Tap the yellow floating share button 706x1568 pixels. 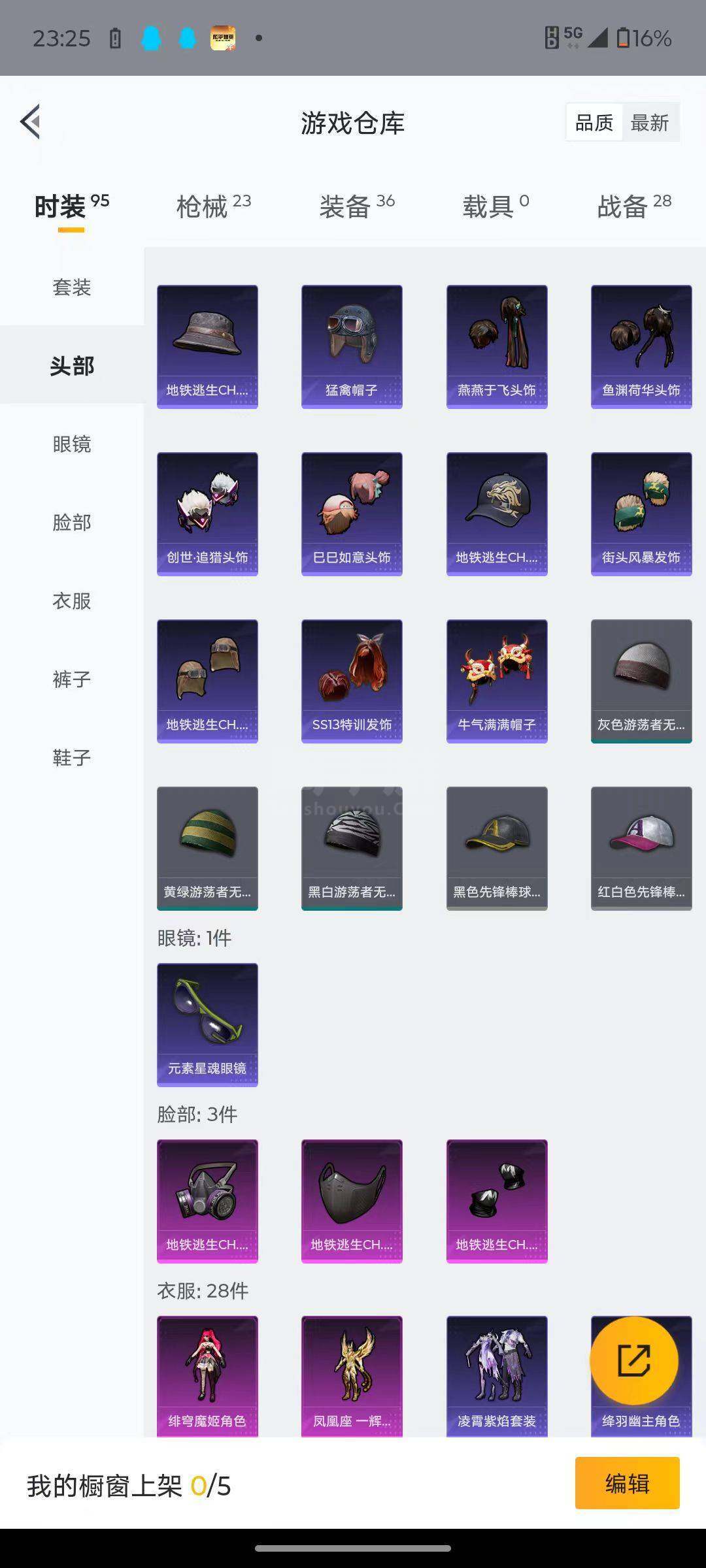pos(634,1360)
